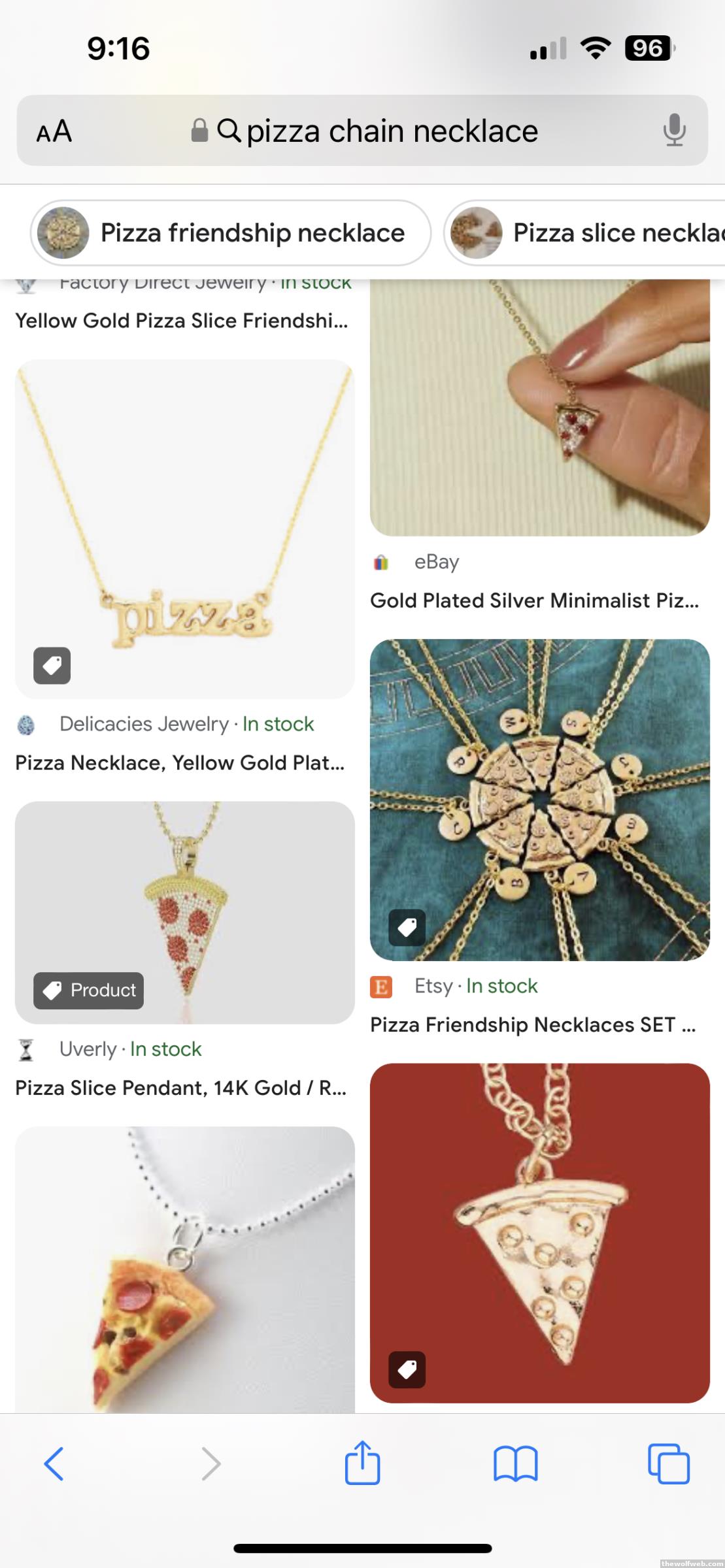Open Yellow Gold Pizza Slice Friendship result
The width and height of the screenshot is (725, 1568).
point(182,321)
